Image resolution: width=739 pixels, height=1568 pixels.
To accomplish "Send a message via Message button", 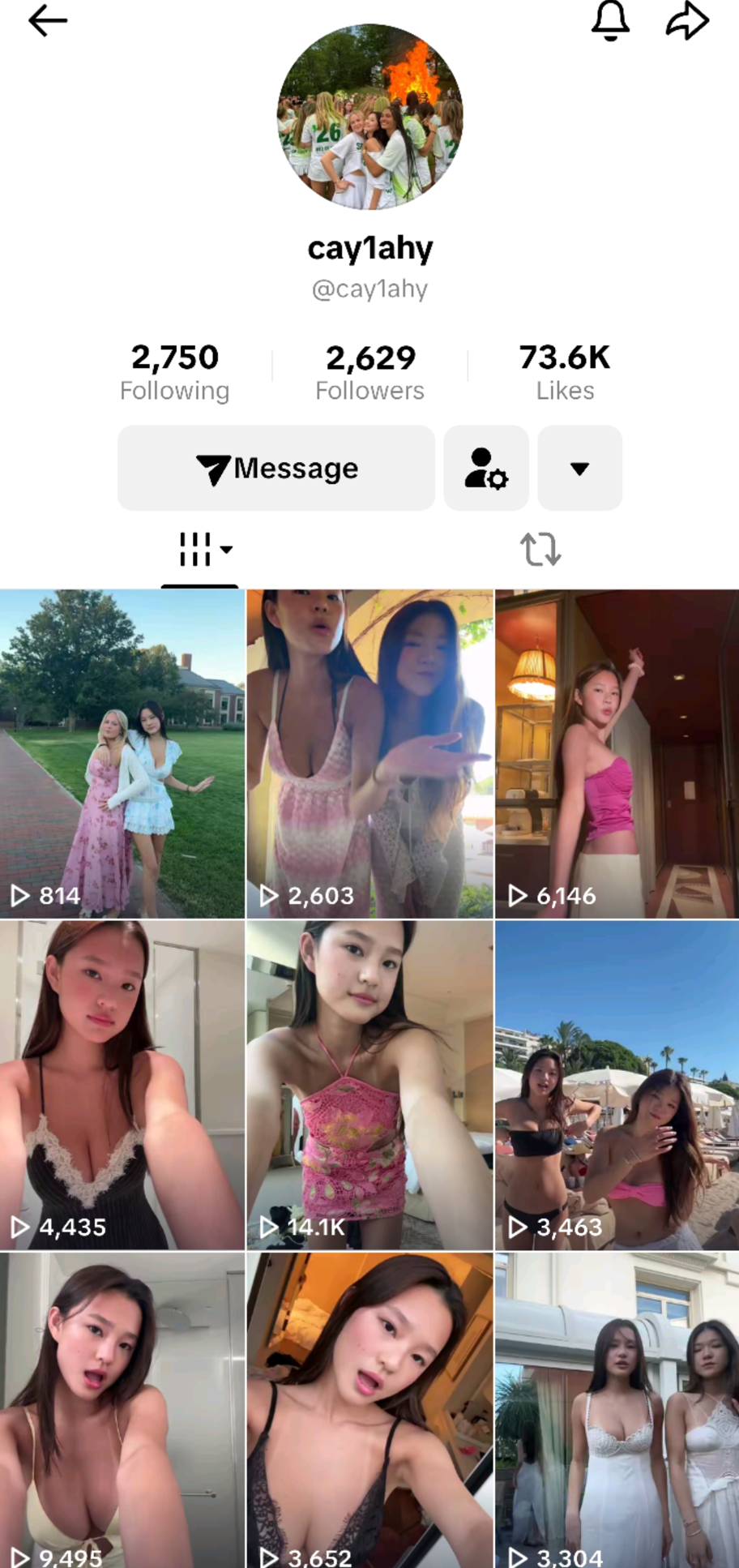I will tap(276, 469).
